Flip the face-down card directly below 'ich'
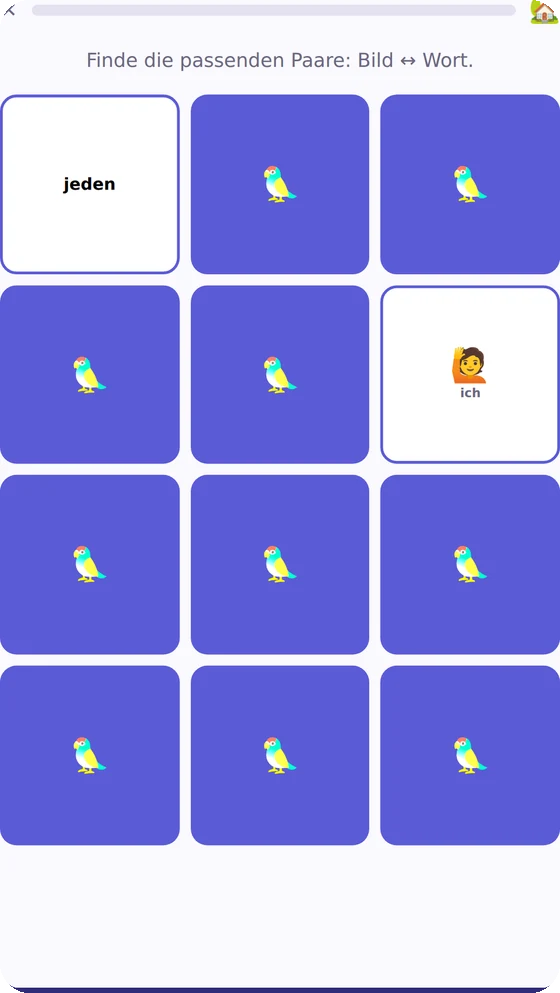 pyautogui.click(x=470, y=564)
